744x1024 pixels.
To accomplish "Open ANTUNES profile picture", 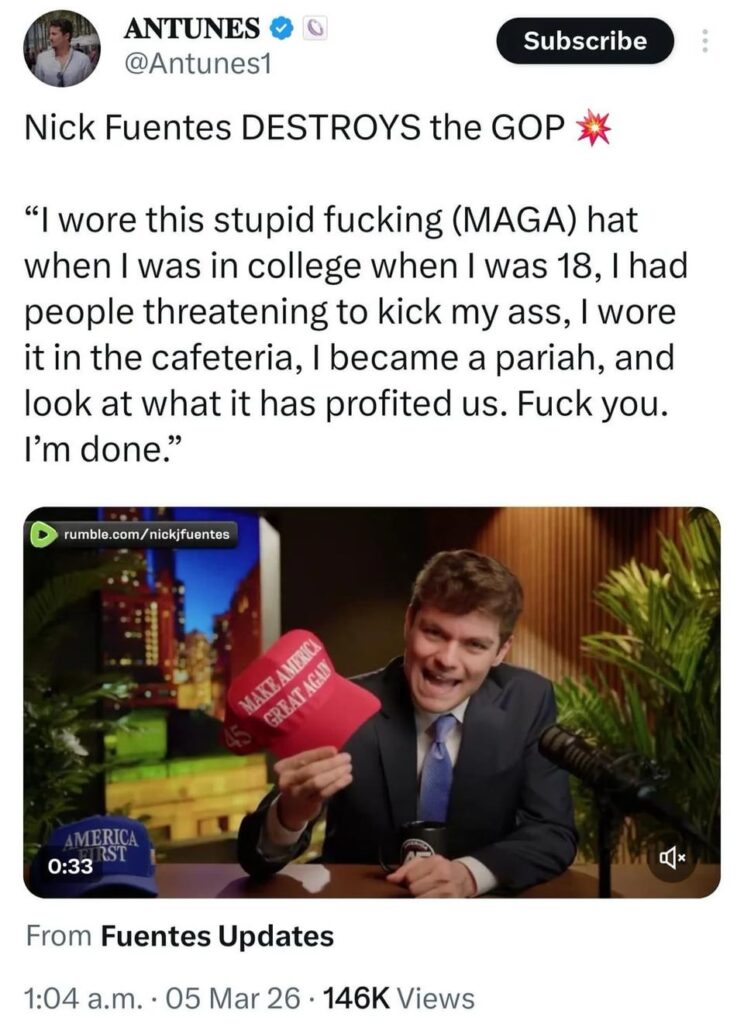I will coord(61,49).
